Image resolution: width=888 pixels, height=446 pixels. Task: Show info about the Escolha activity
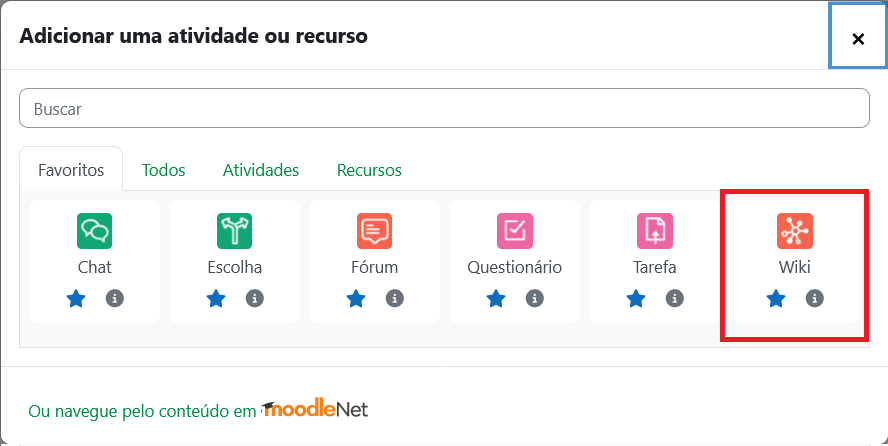pyautogui.click(x=255, y=298)
